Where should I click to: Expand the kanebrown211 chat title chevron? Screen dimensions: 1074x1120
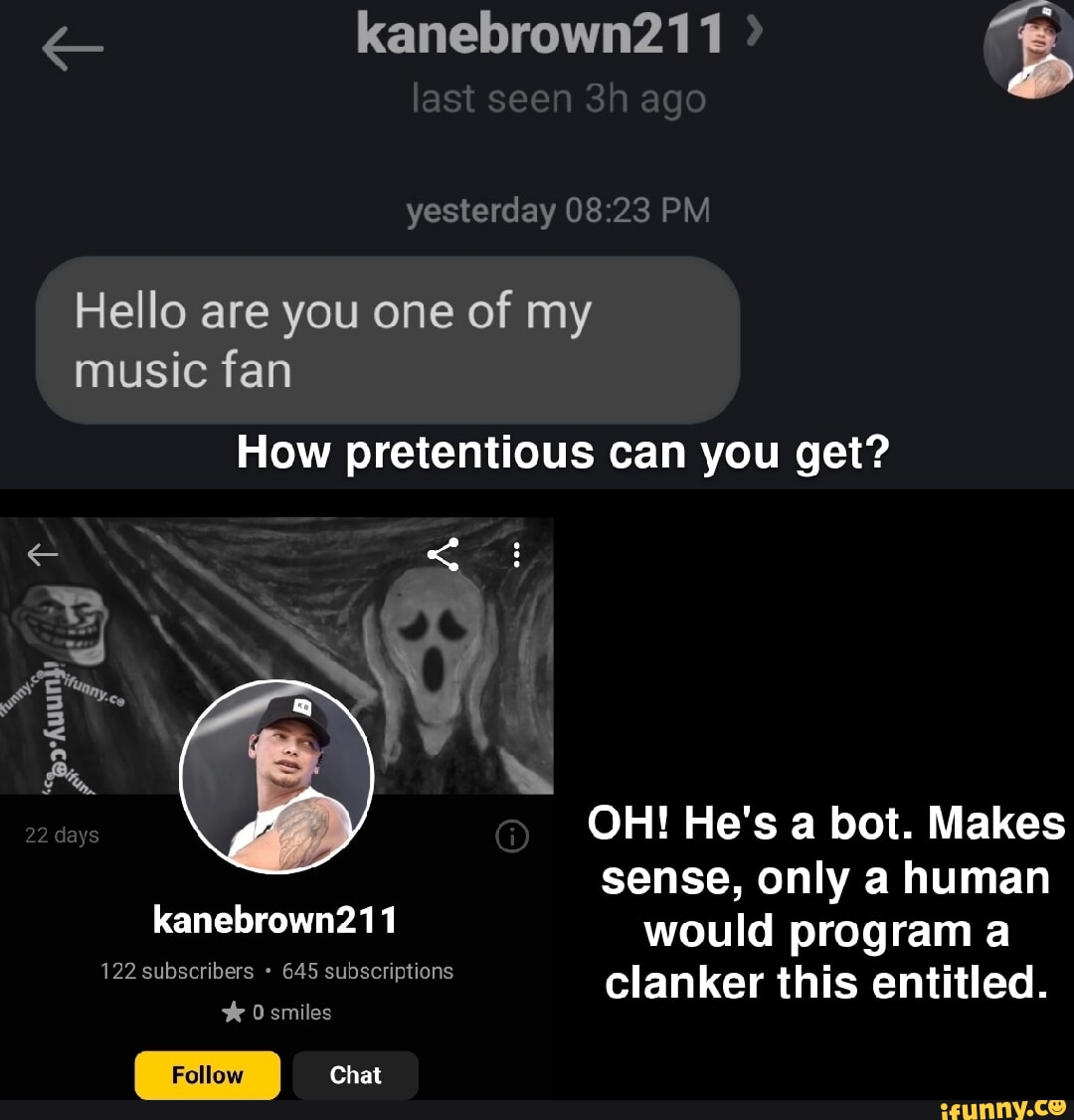(754, 31)
